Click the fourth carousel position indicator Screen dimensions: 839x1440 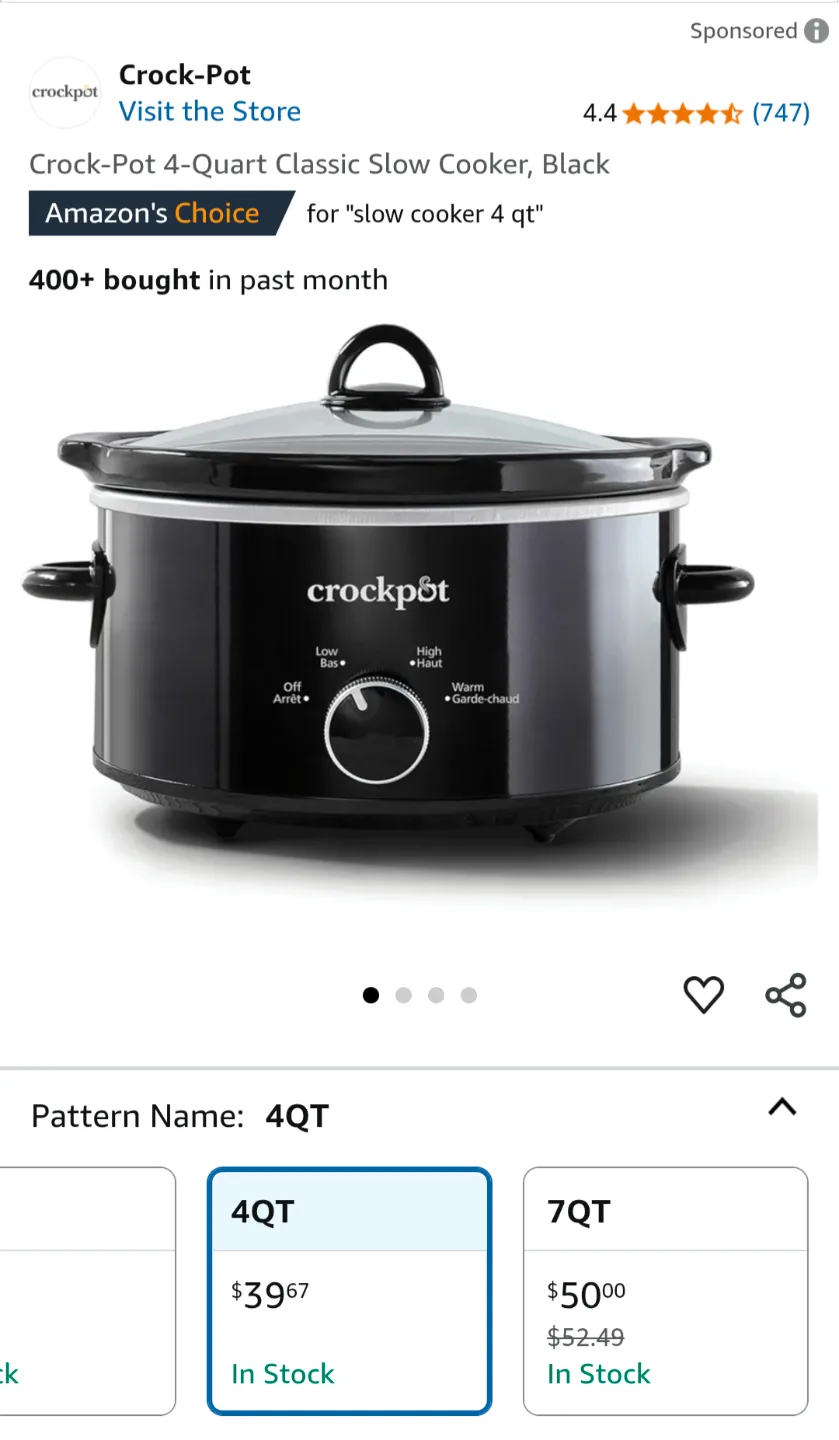(468, 995)
